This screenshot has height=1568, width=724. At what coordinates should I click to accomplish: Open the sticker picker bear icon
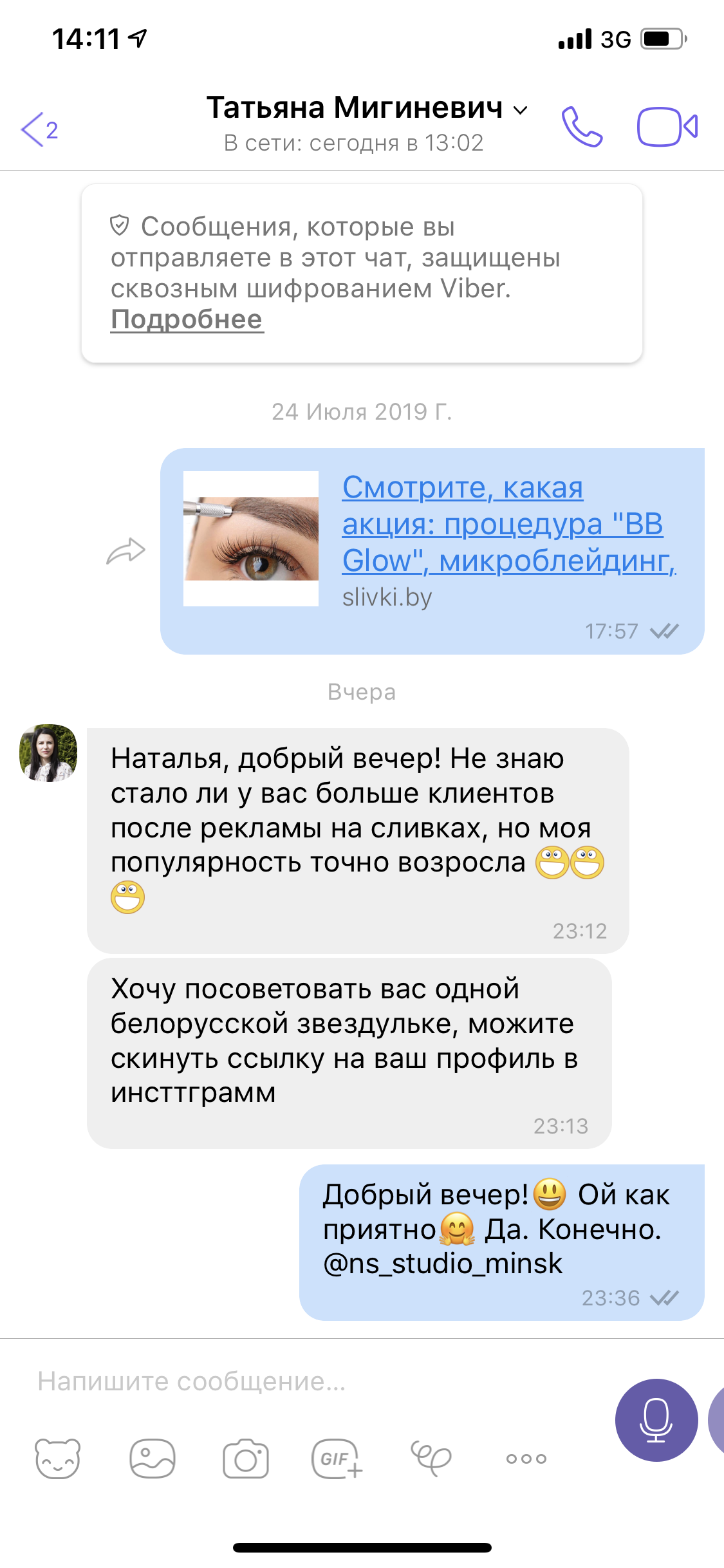point(58,1459)
